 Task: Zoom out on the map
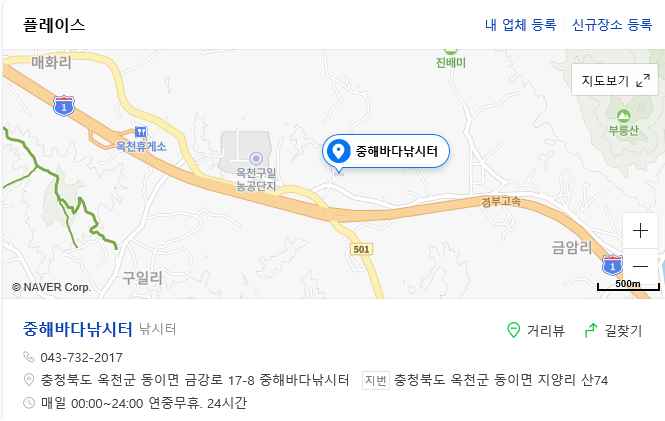tap(640, 266)
